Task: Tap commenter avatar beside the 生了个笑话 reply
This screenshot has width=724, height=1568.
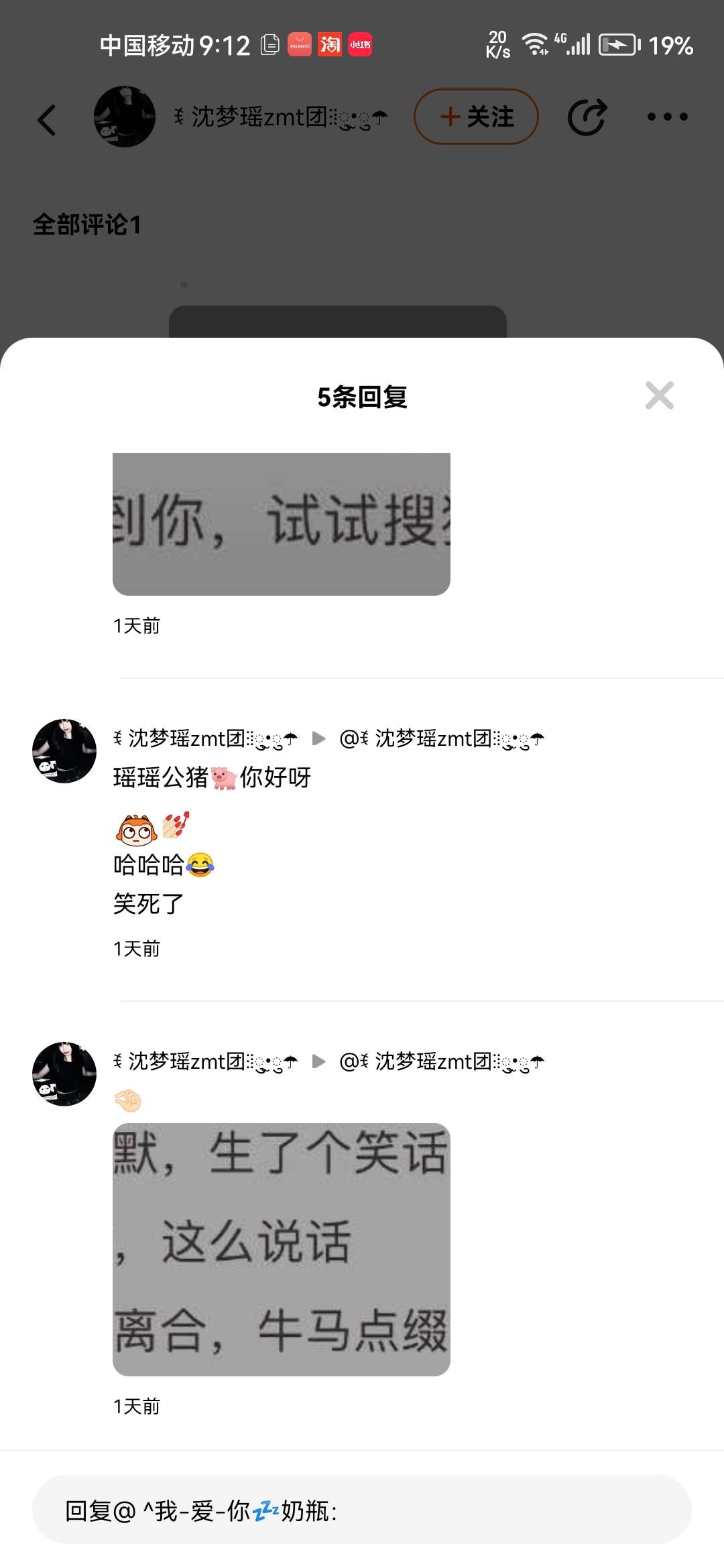Action: tap(64, 1074)
